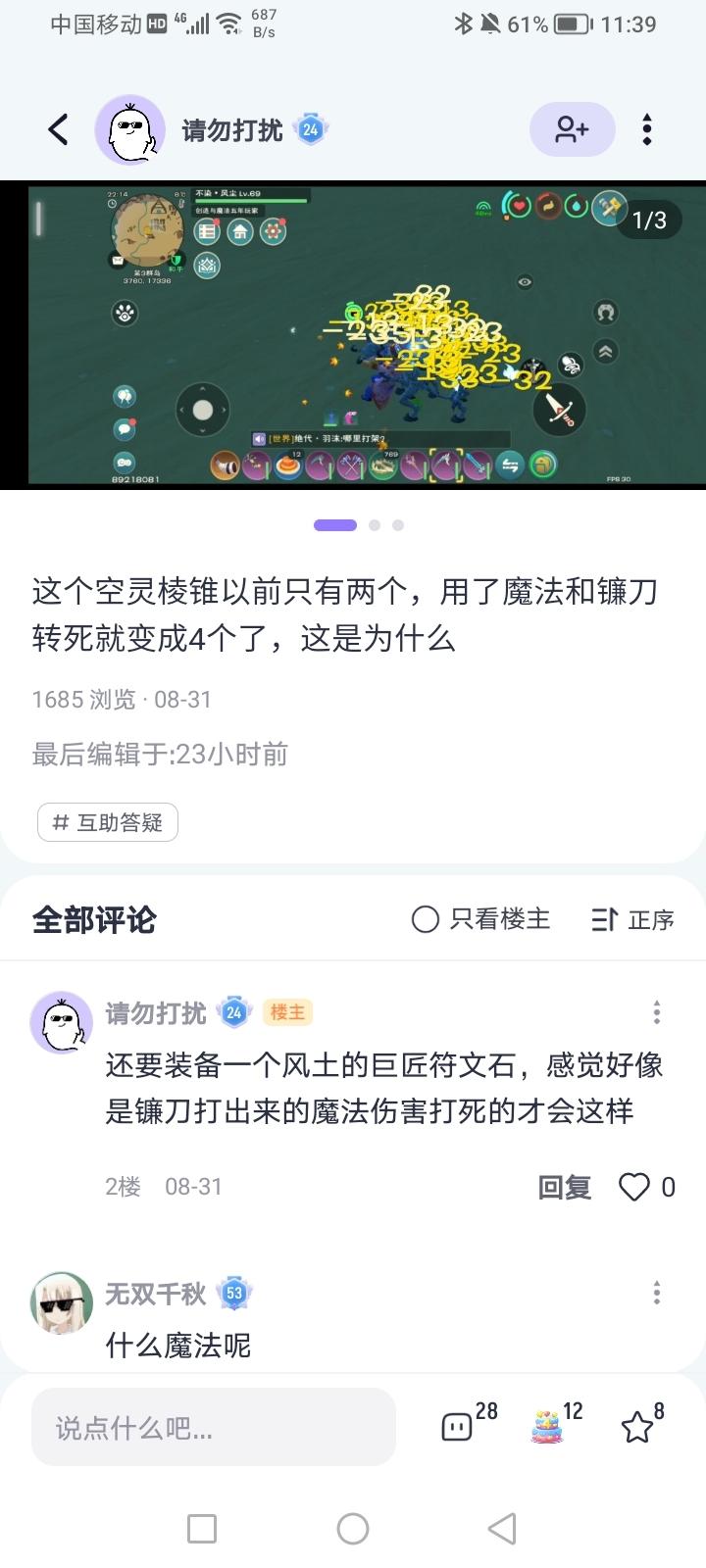
Task: Favorite this post with the star icon
Action: click(637, 1427)
